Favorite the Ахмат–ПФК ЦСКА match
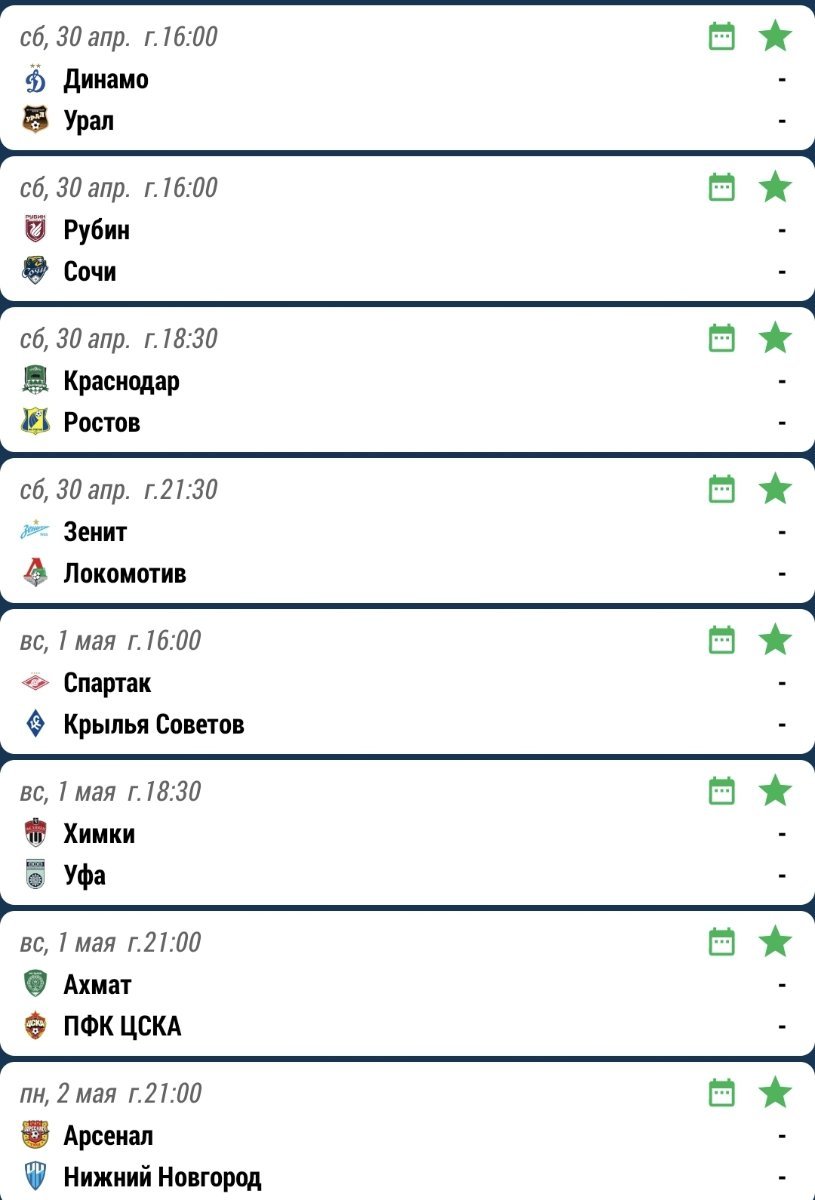815x1200 pixels. [775, 942]
